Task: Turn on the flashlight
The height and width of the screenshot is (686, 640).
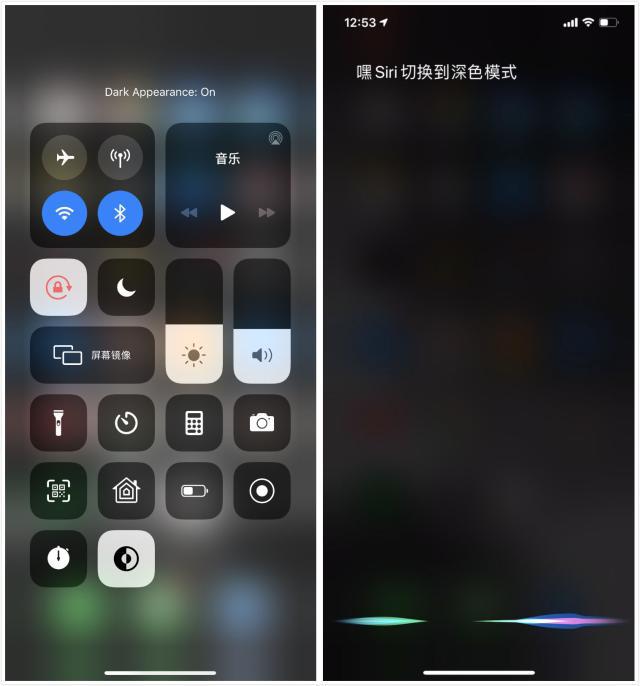Action: tap(58, 423)
